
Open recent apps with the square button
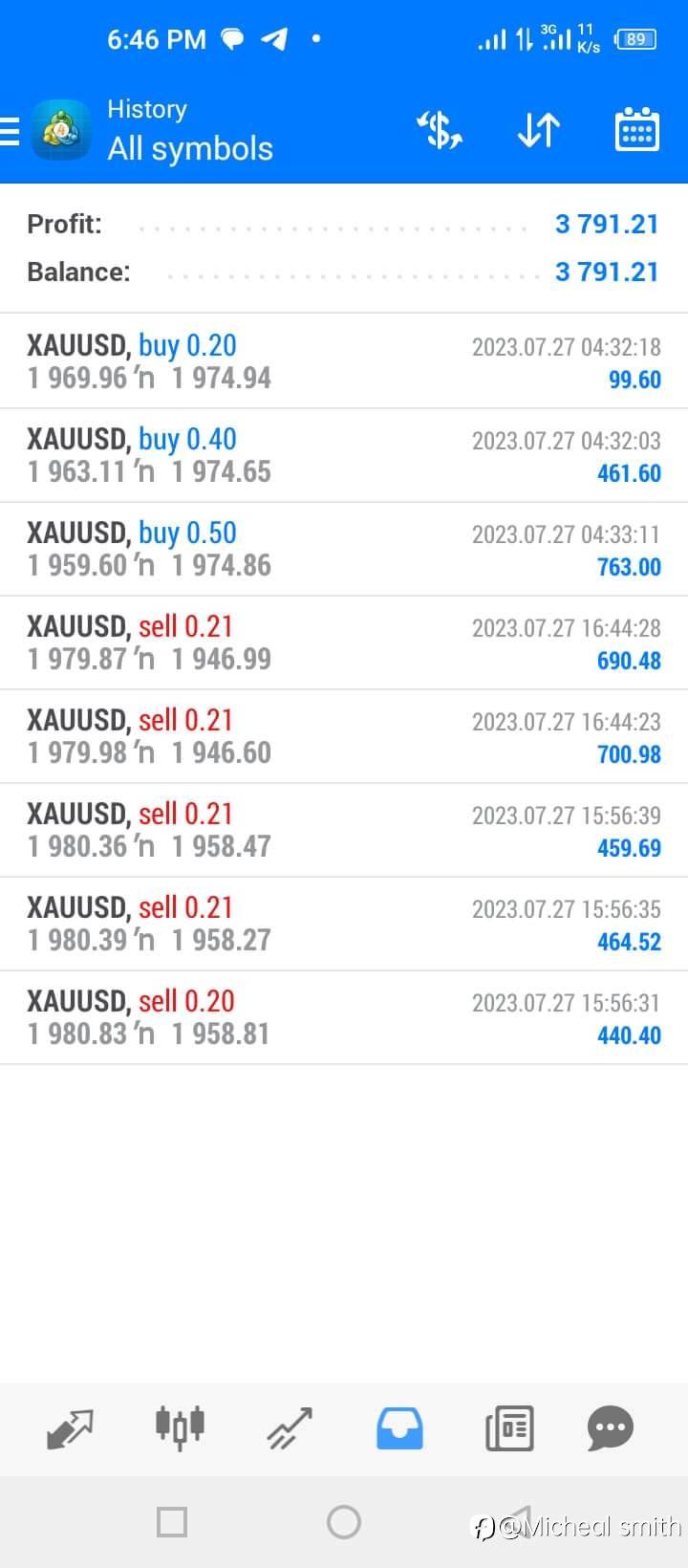[x=172, y=1521]
